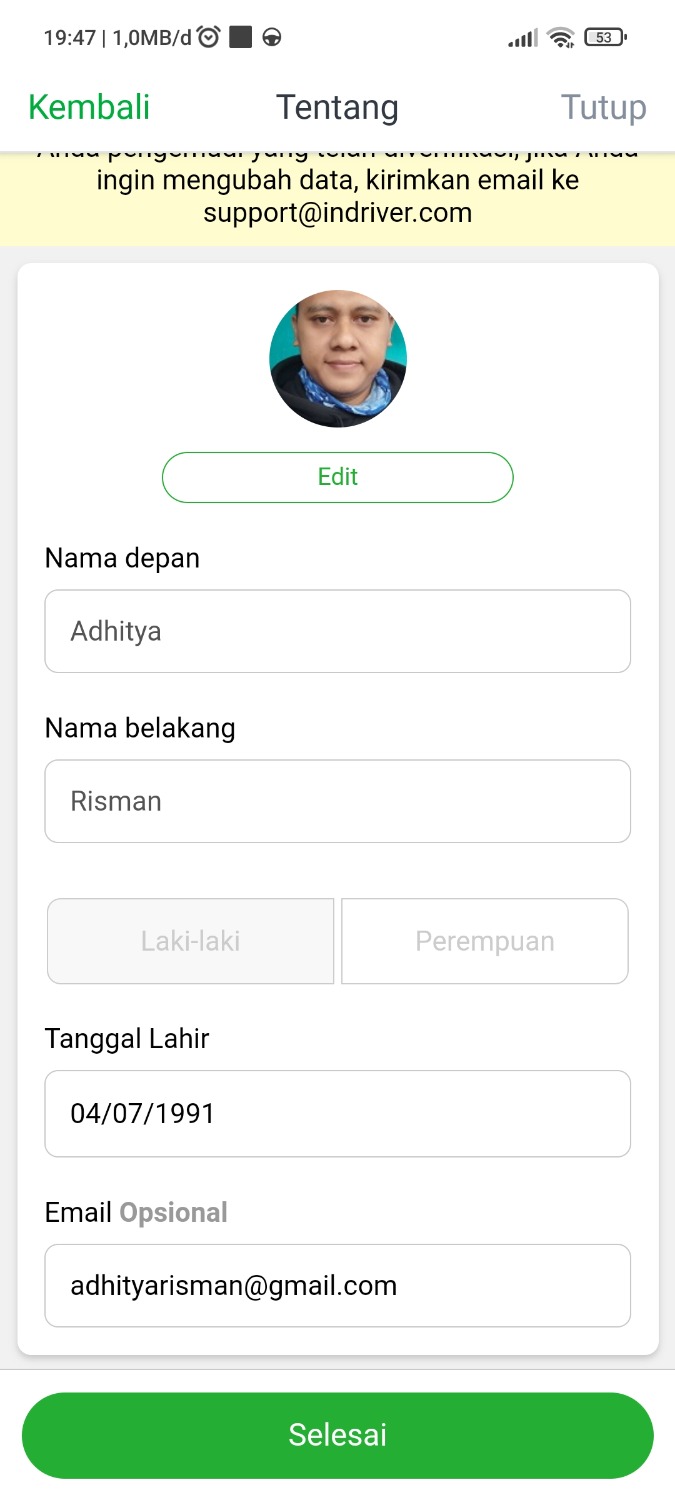Tap the Edit photo button
The height and width of the screenshot is (1500, 675).
pos(337,477)
